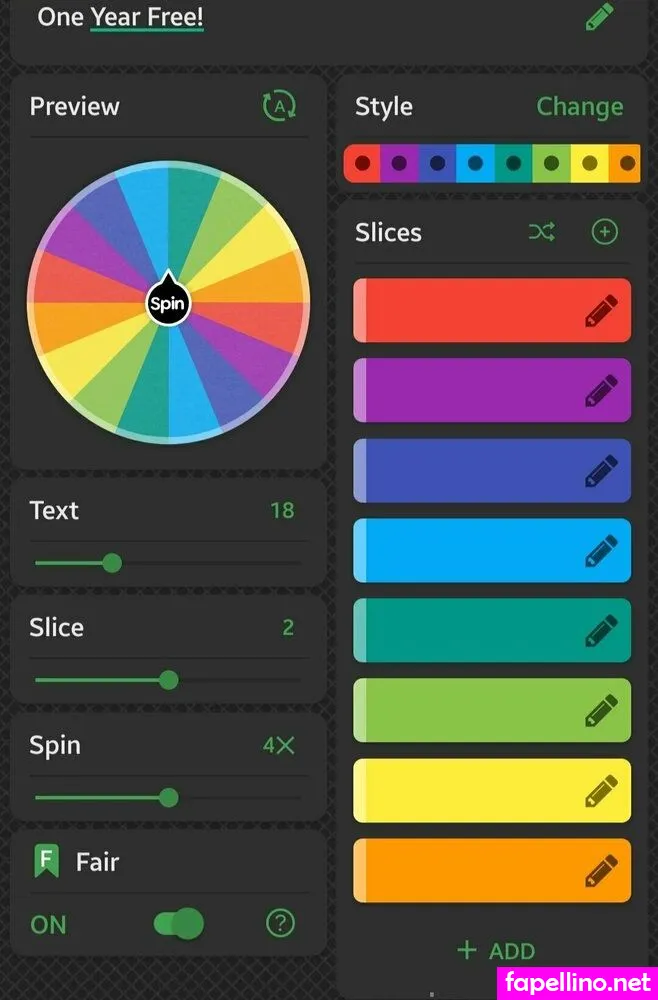Screen dimensions: 658x1000
Task: Open the Fair mode help icon
Action: coord(280,924)
